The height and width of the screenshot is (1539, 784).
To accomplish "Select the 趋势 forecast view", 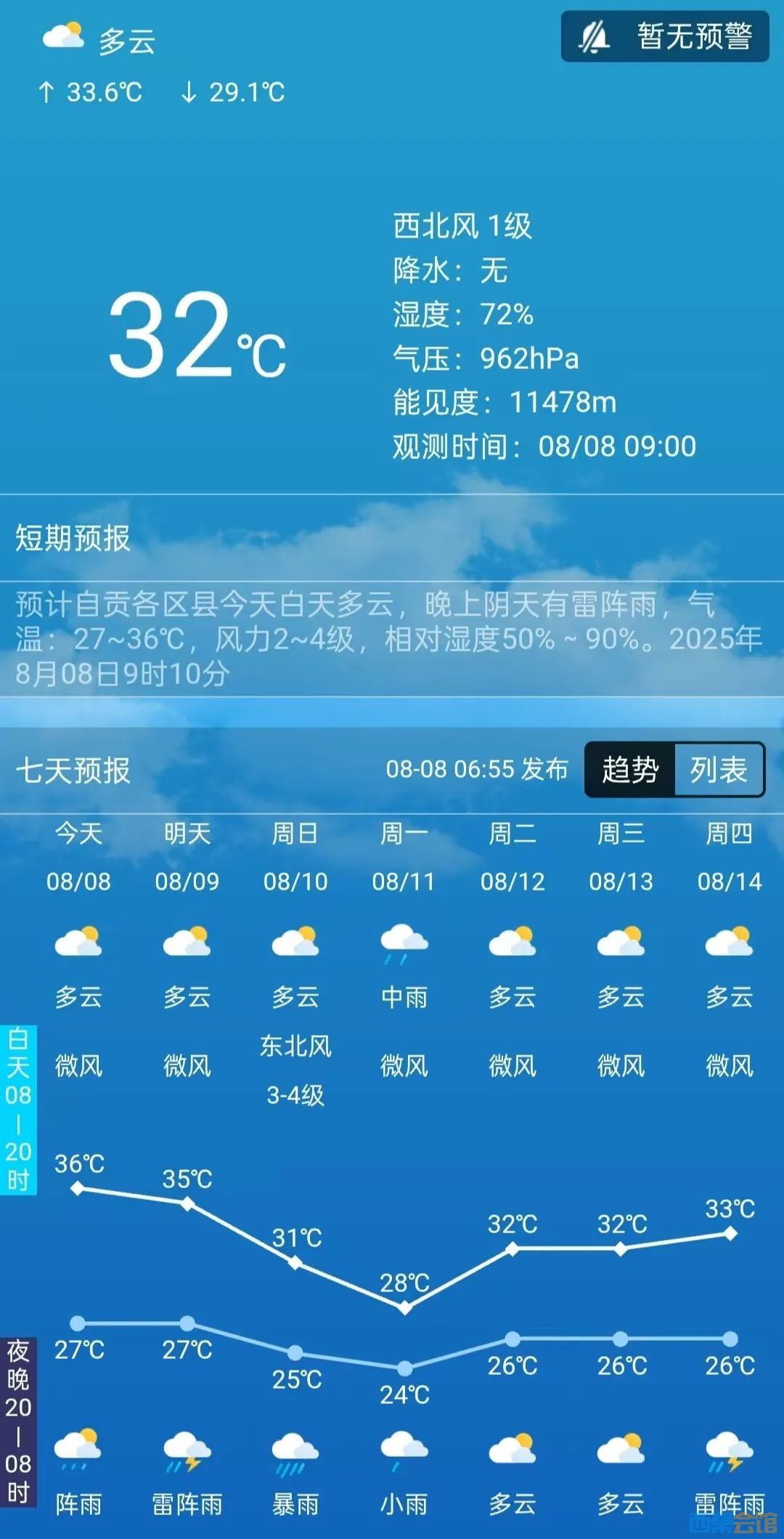I will [630, 769].
